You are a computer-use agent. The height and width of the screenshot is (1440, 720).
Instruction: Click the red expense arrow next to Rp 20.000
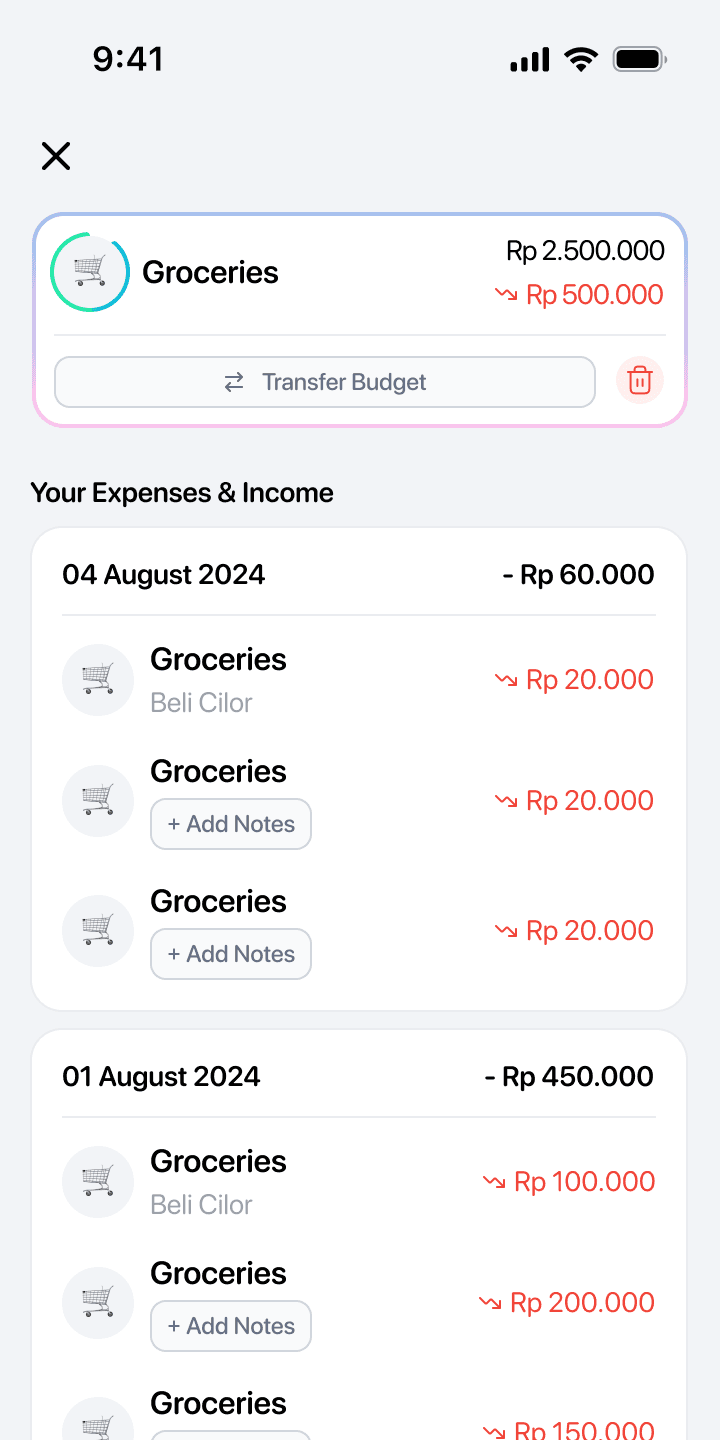click(506, 679)
